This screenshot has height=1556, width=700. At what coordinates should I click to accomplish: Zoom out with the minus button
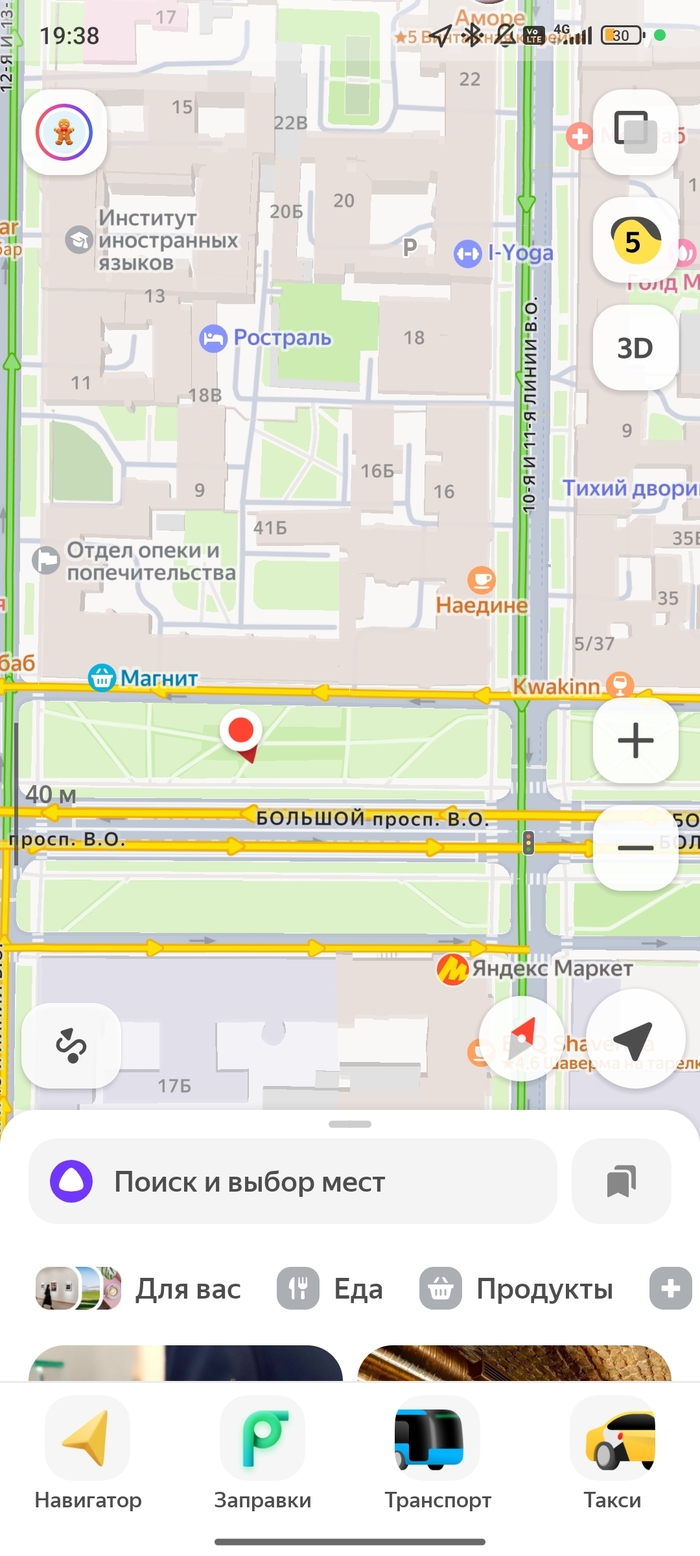coord(635,847)
